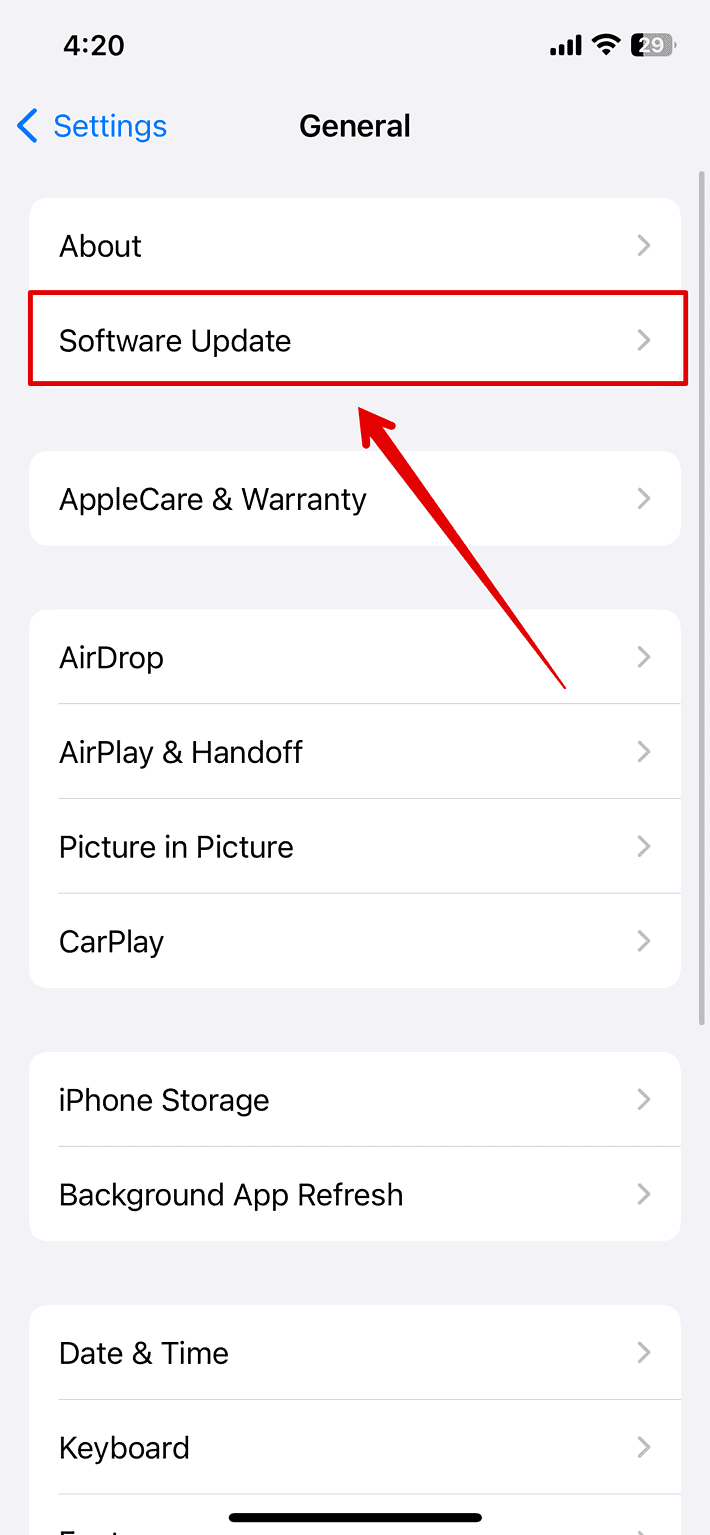Open CarPlay settings

355,941
